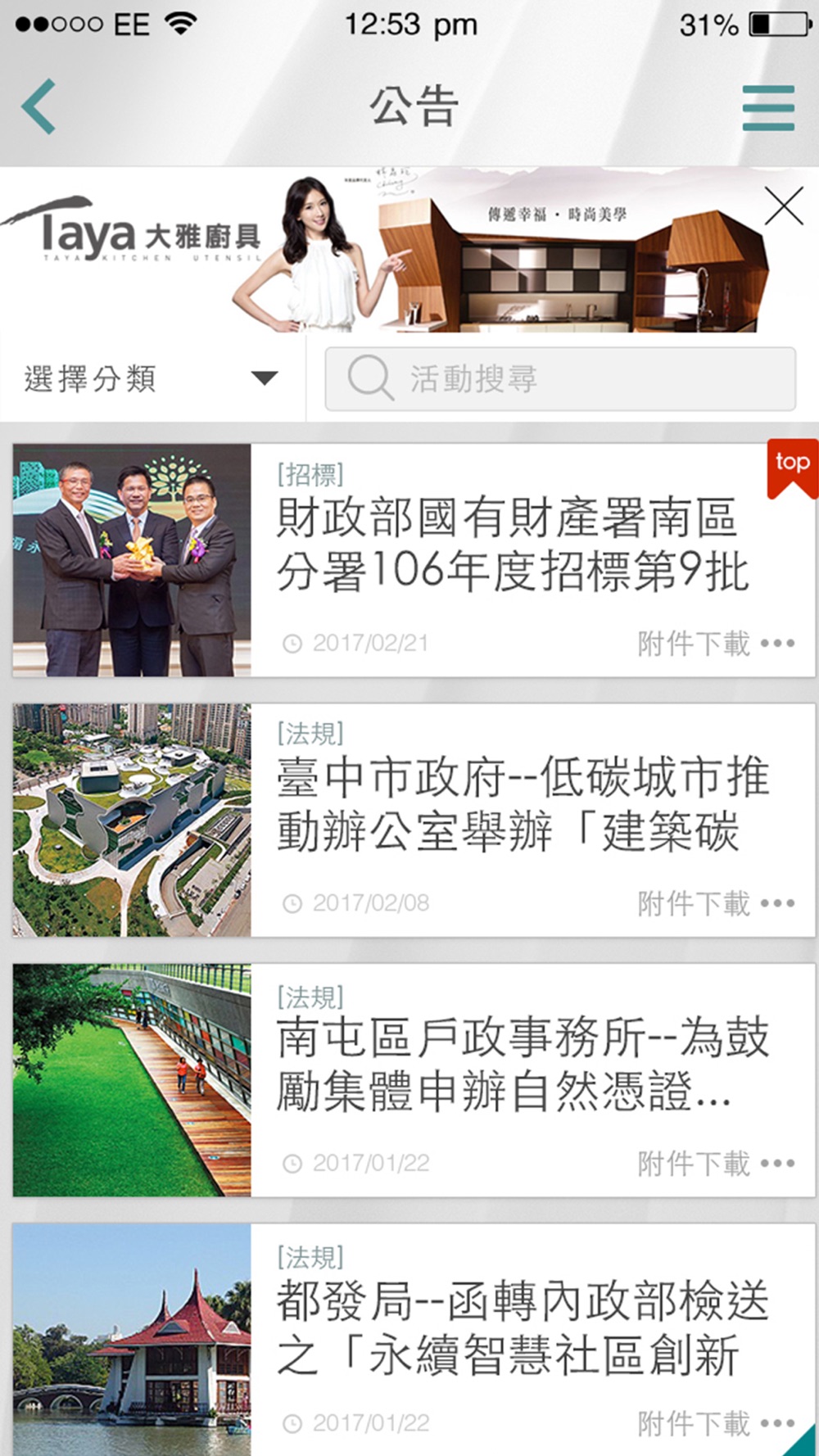Open the 南屯區戶政事務所 announcement
819x1456 pixels.
[520, 1064]
